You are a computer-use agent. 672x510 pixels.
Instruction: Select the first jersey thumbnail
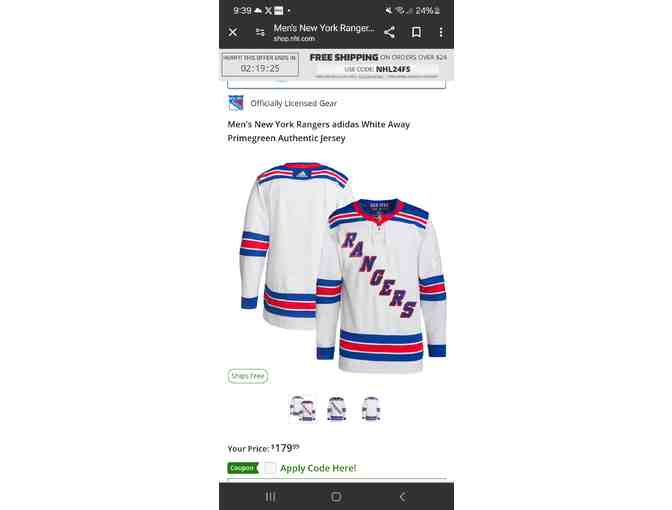302,408
